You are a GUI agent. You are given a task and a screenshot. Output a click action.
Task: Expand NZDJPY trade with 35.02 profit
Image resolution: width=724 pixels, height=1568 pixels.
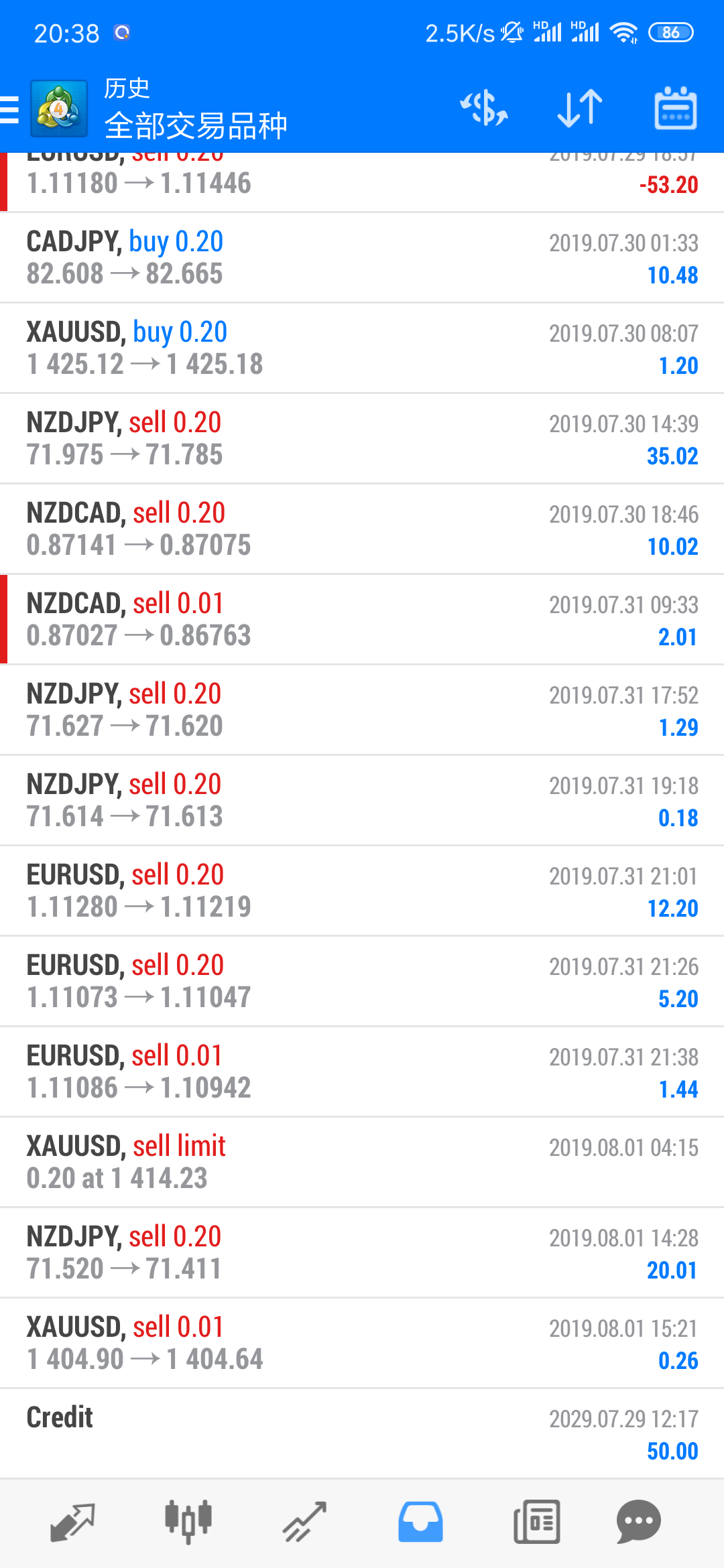pyautogui.click(x=362, y=439)
